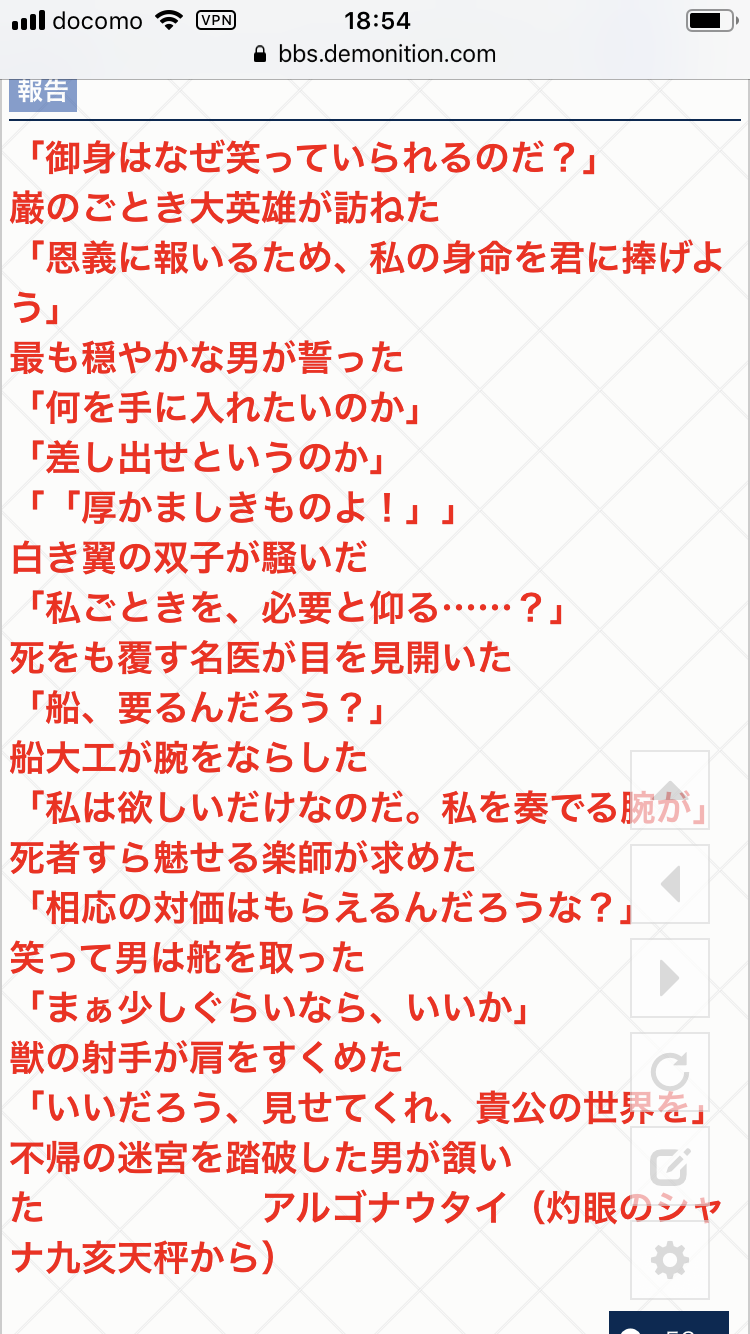750x1334 pixels.
Task: Reload the thread with refresh icon
Action: [x=670, y=1072]
